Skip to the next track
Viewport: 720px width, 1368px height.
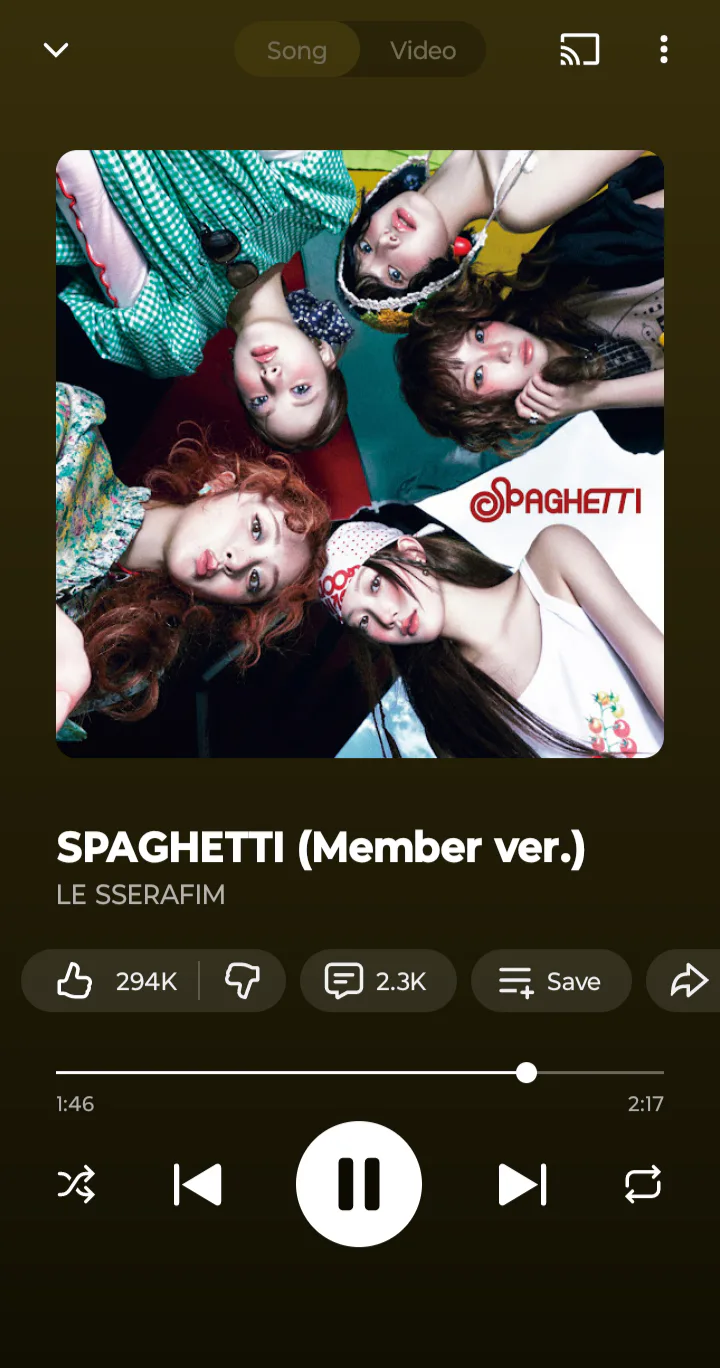click(x=522, y=1185)
